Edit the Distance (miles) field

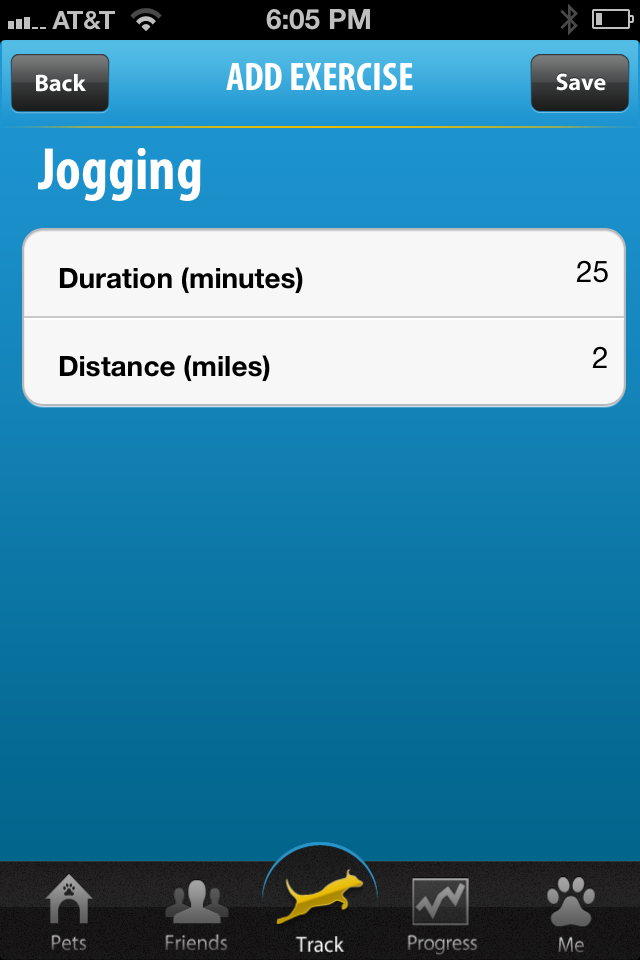[324, 363]
